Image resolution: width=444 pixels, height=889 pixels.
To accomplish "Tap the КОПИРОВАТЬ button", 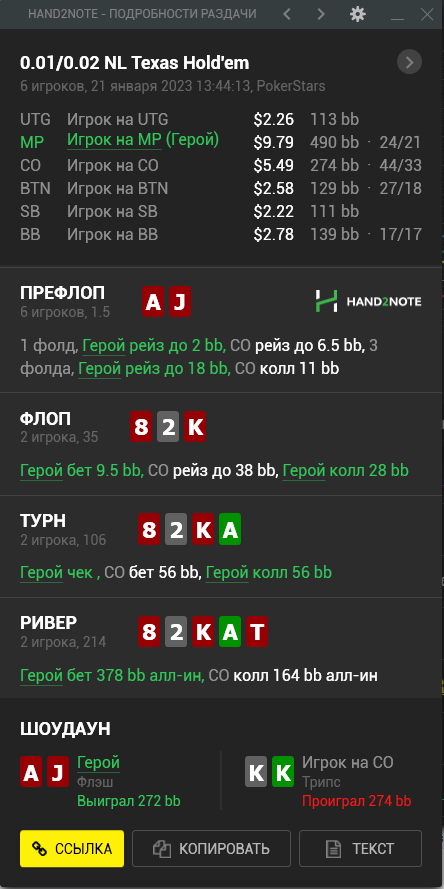I will 212,849.
